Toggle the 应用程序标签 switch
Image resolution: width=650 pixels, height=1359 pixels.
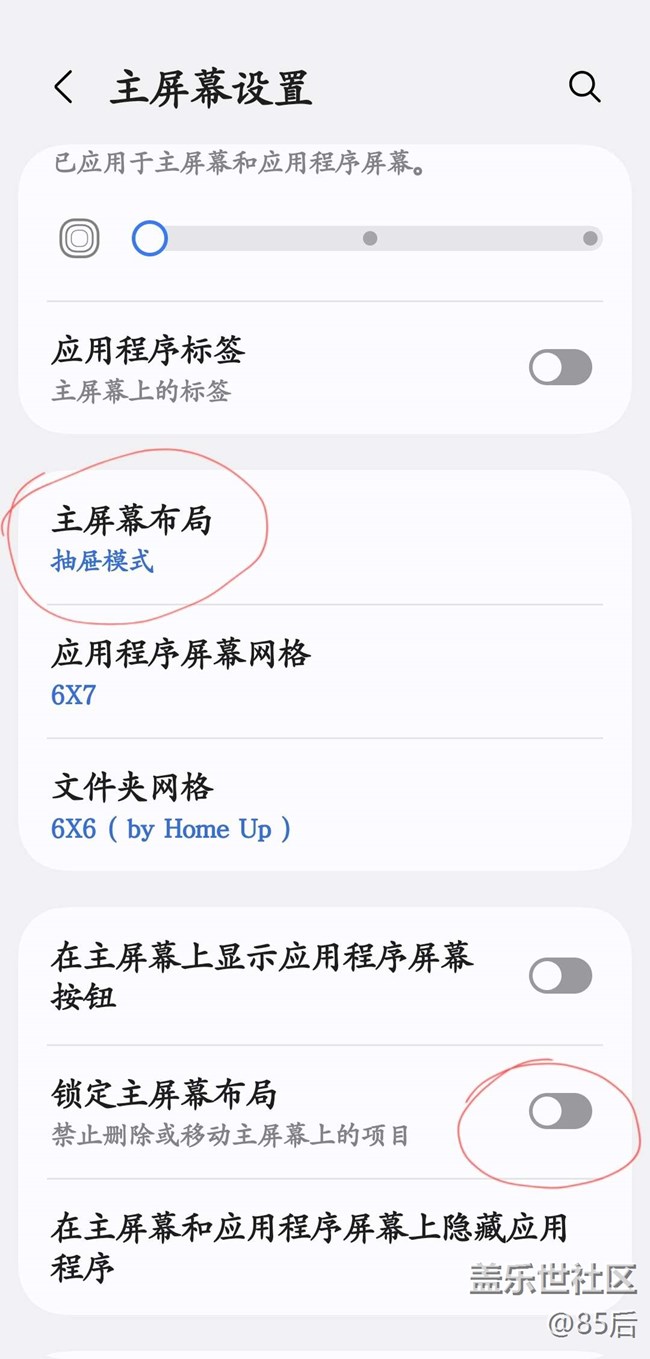pos(560,367)
